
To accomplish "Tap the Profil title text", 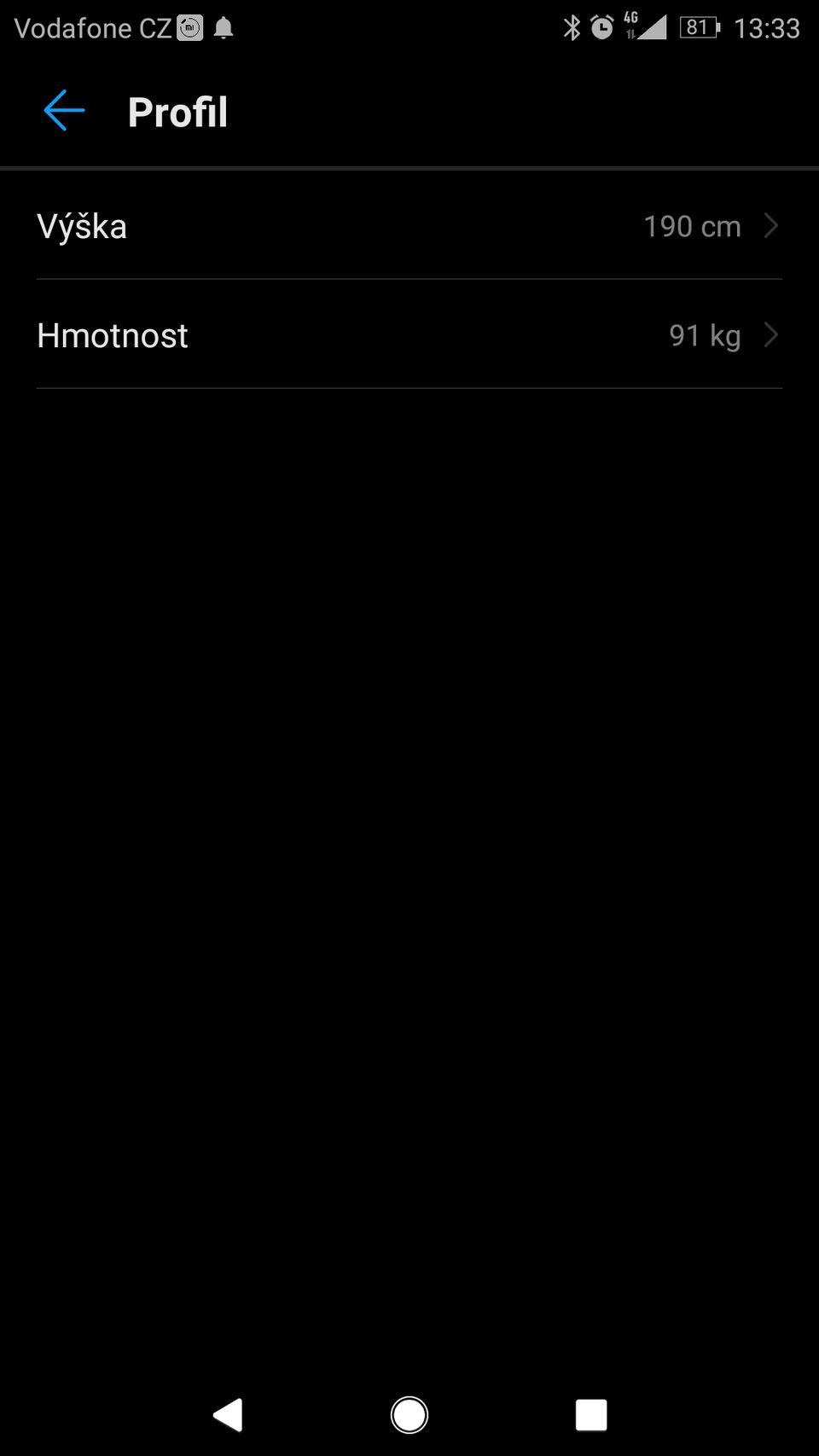I will click(177, 111).
